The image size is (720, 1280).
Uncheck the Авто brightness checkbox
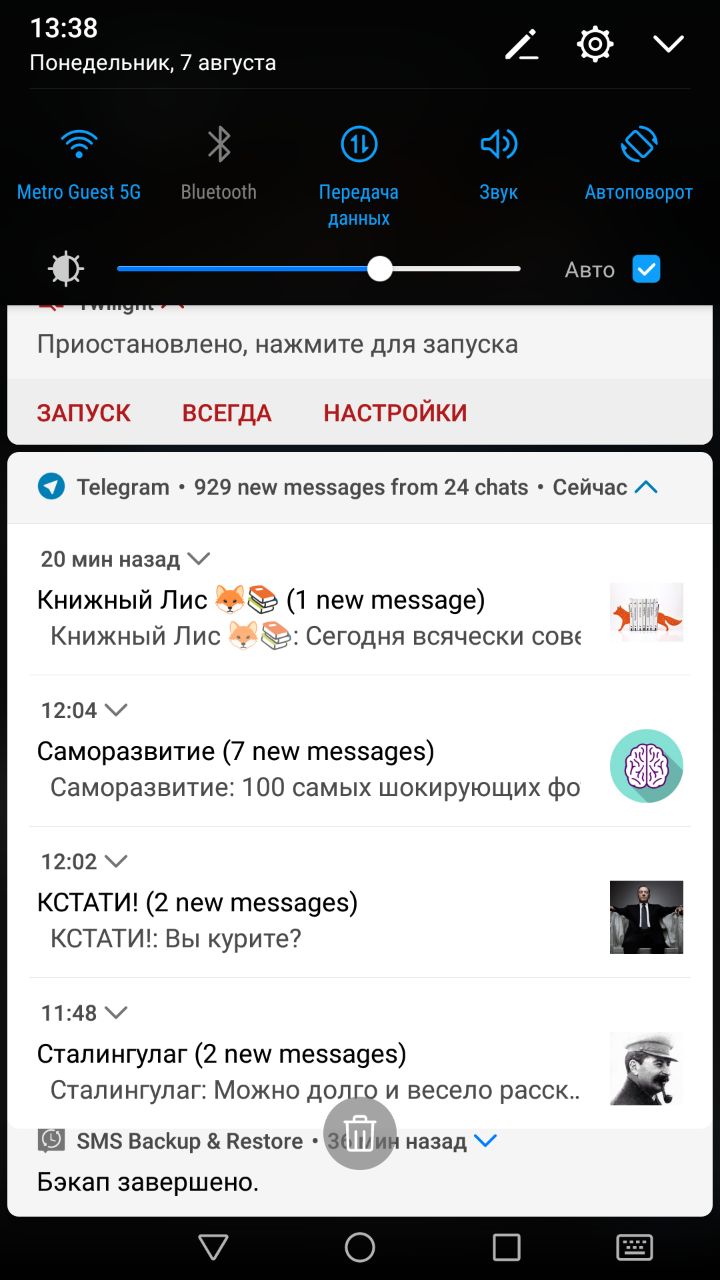point(646,269)
